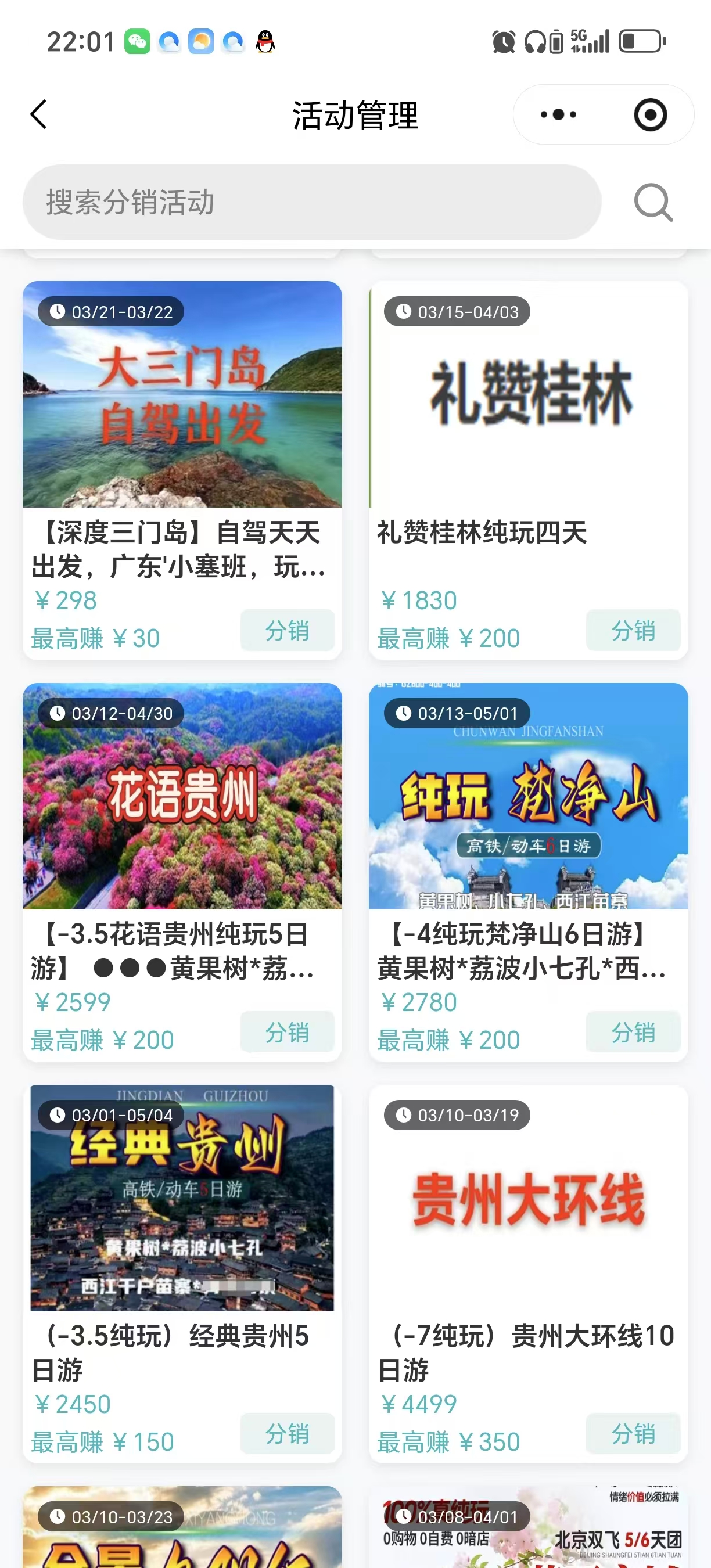Distribute the ¥4499 贵州大环线 trip
This screenshot has height=1568, width=711.
[633, 1433]
